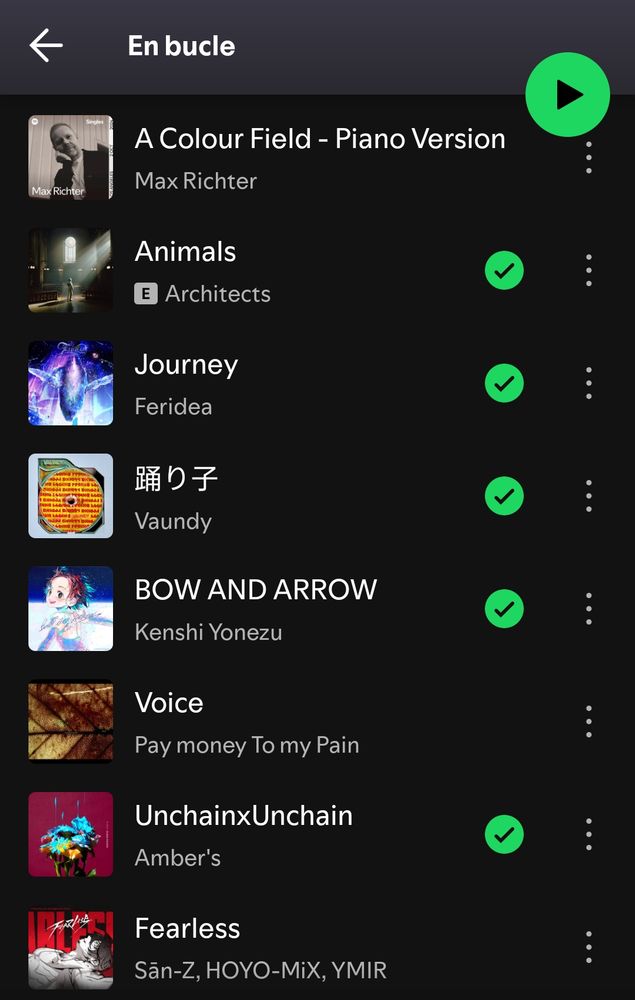The width and height of the screenshot is (635, 1000).
Task: Open the three-dot menu for Voice
Action: [x=588, y=721]
